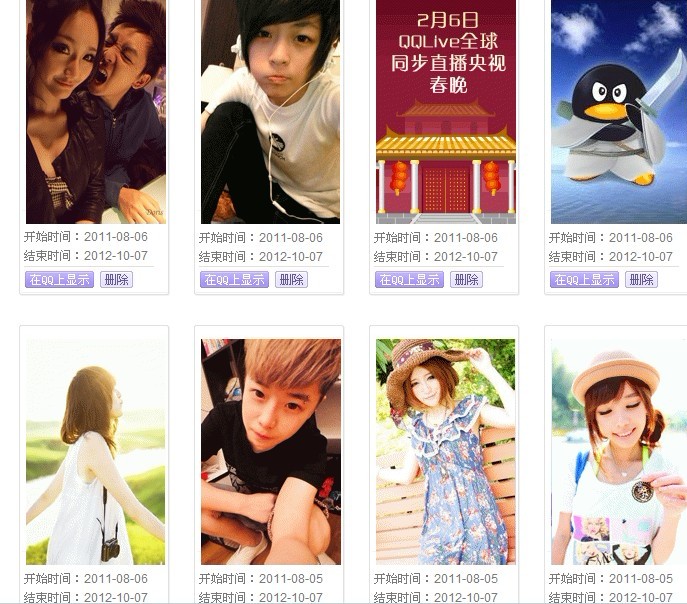Open the straw hat floral dress photo

click(445, 451)
